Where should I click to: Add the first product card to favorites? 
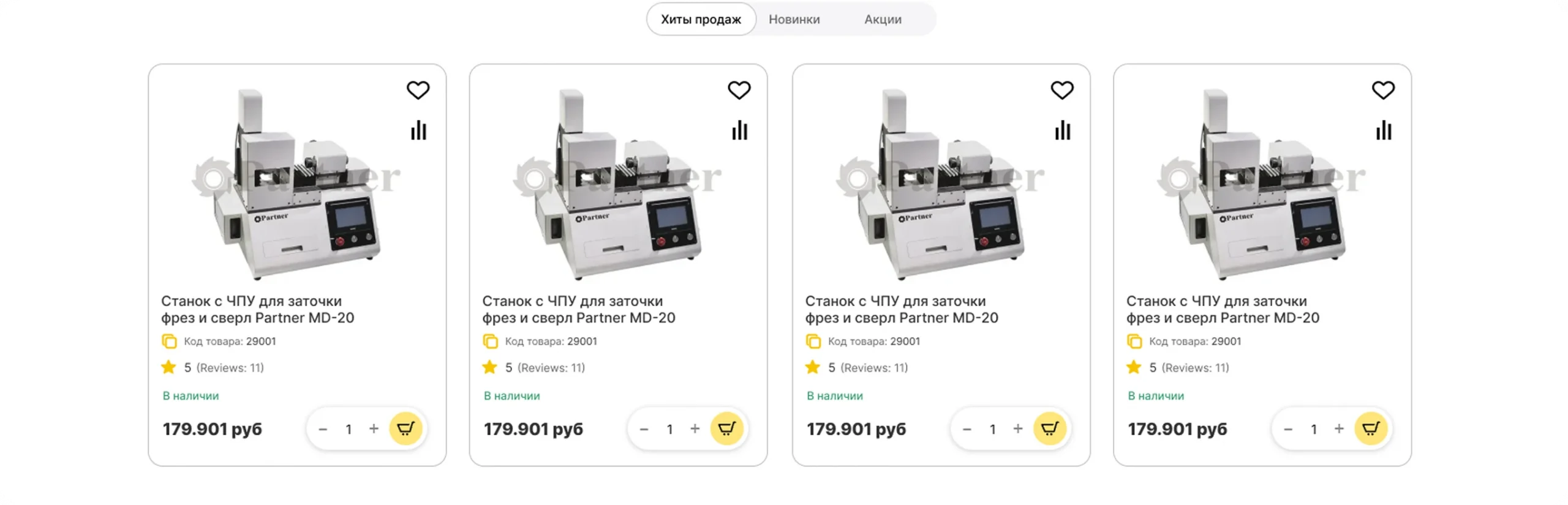[x=418, y=90]
